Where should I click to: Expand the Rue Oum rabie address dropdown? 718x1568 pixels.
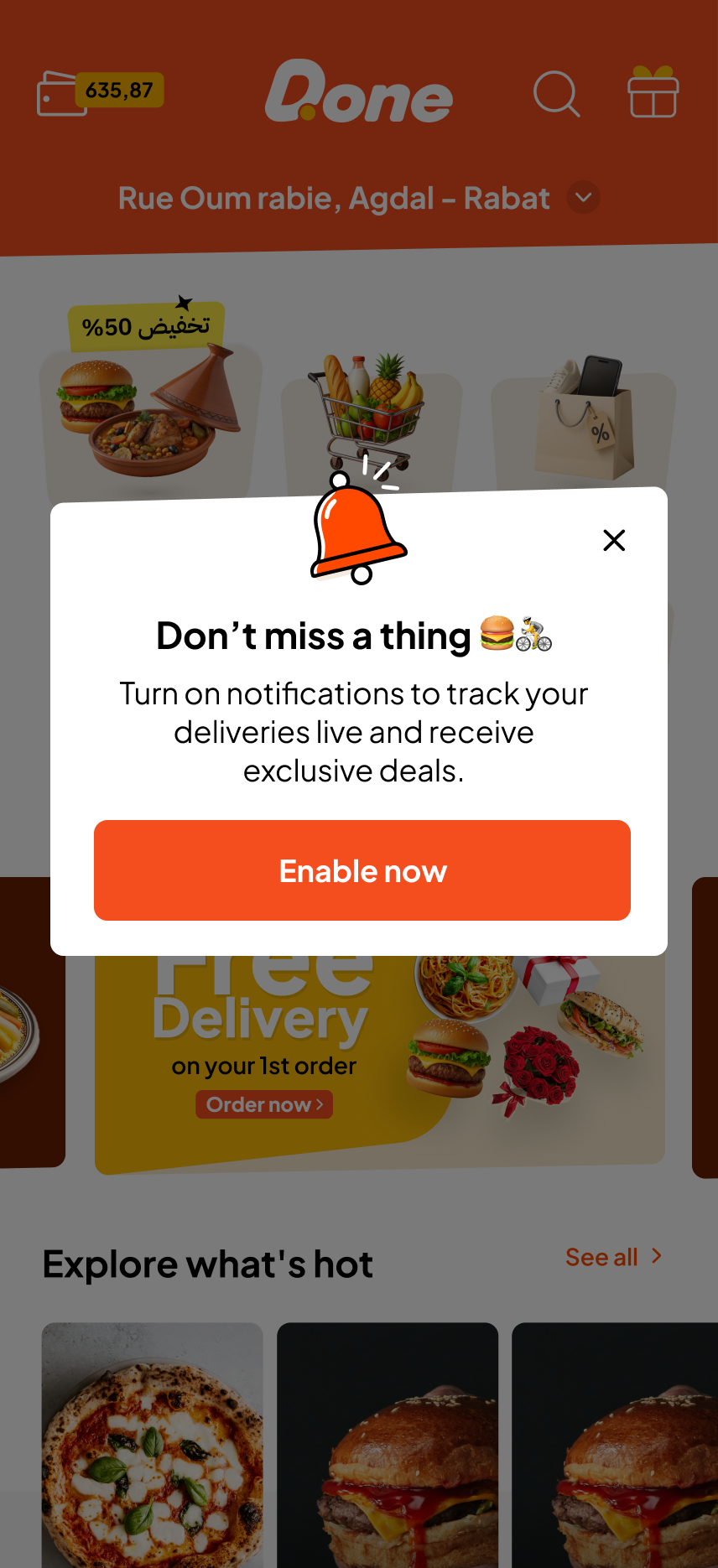[583, 198]
